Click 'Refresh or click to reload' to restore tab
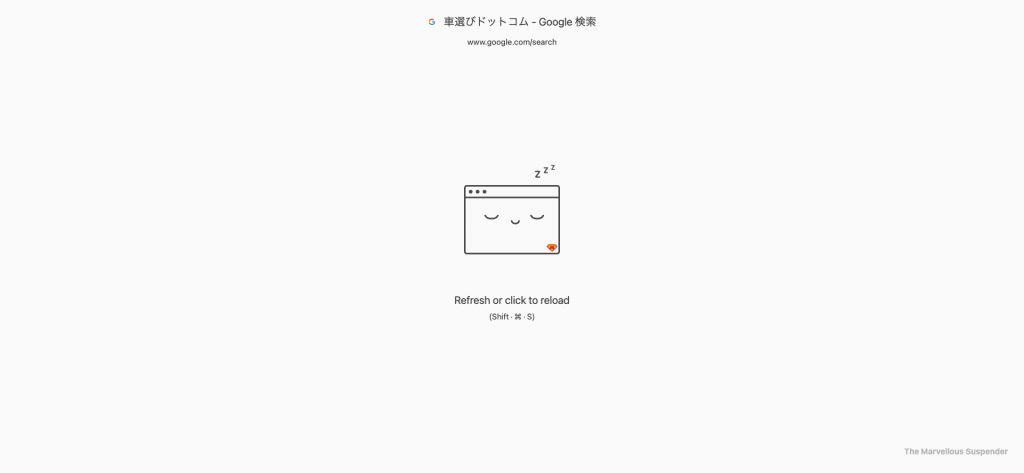Viewport: 1024px width, 473px height. coord(511,300)
